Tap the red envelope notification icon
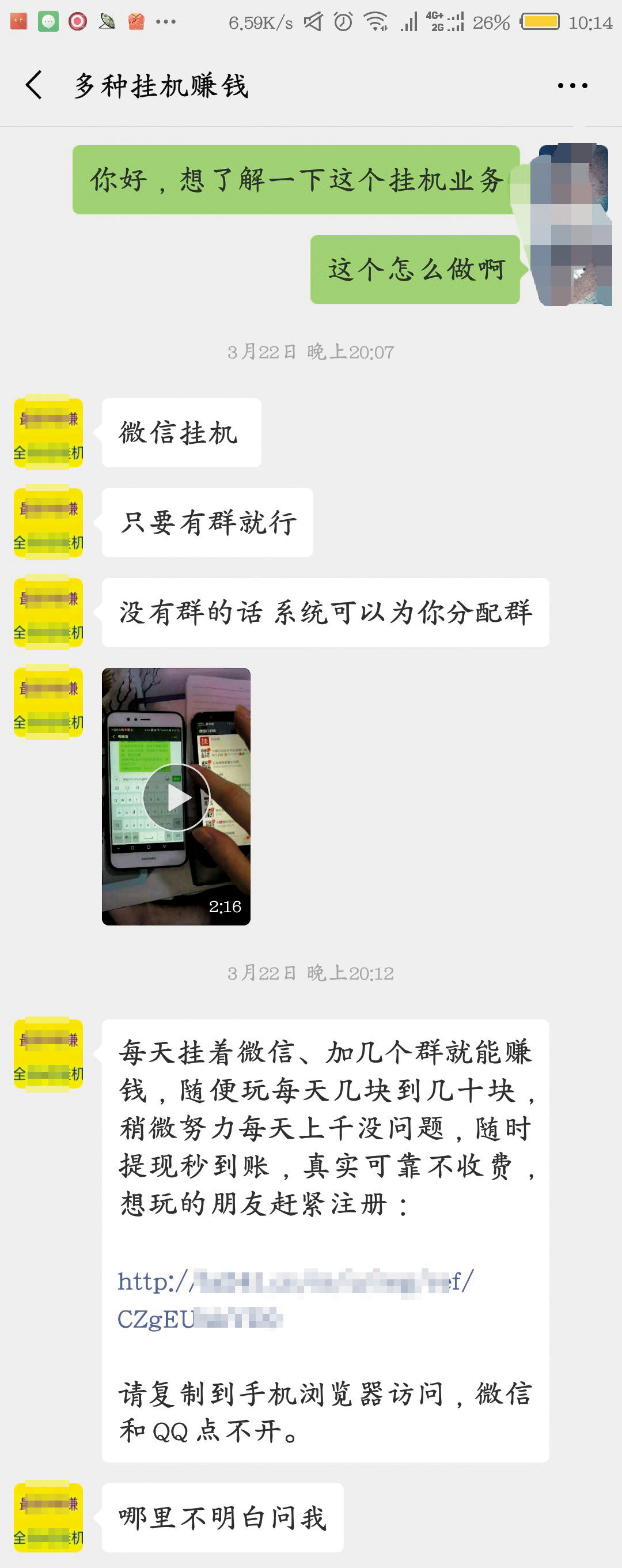Image resolution: width=622 pixels, height=1568 pixels. [x=136, y=20]
